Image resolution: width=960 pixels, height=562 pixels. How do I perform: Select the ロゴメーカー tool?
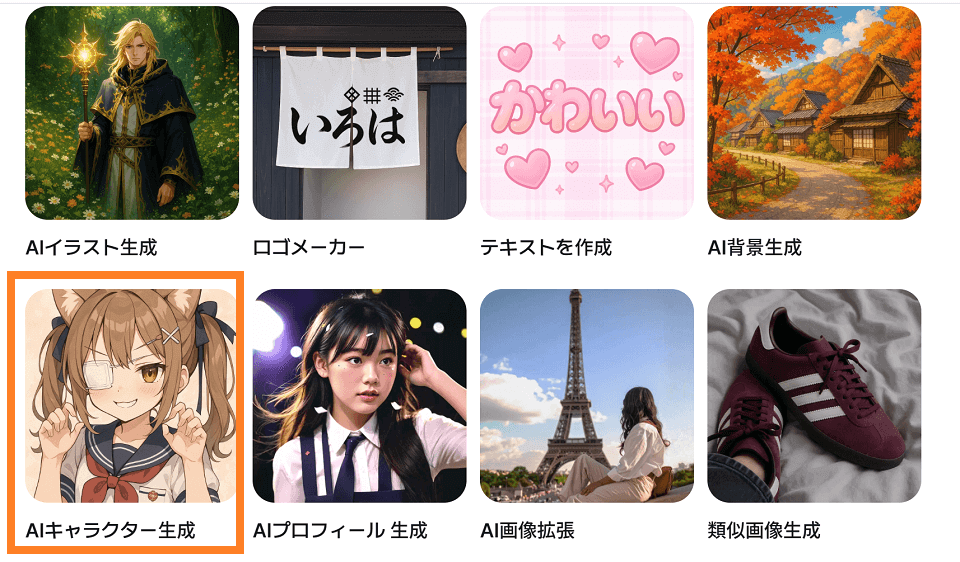pyautogui.click(x=359, y=113)
